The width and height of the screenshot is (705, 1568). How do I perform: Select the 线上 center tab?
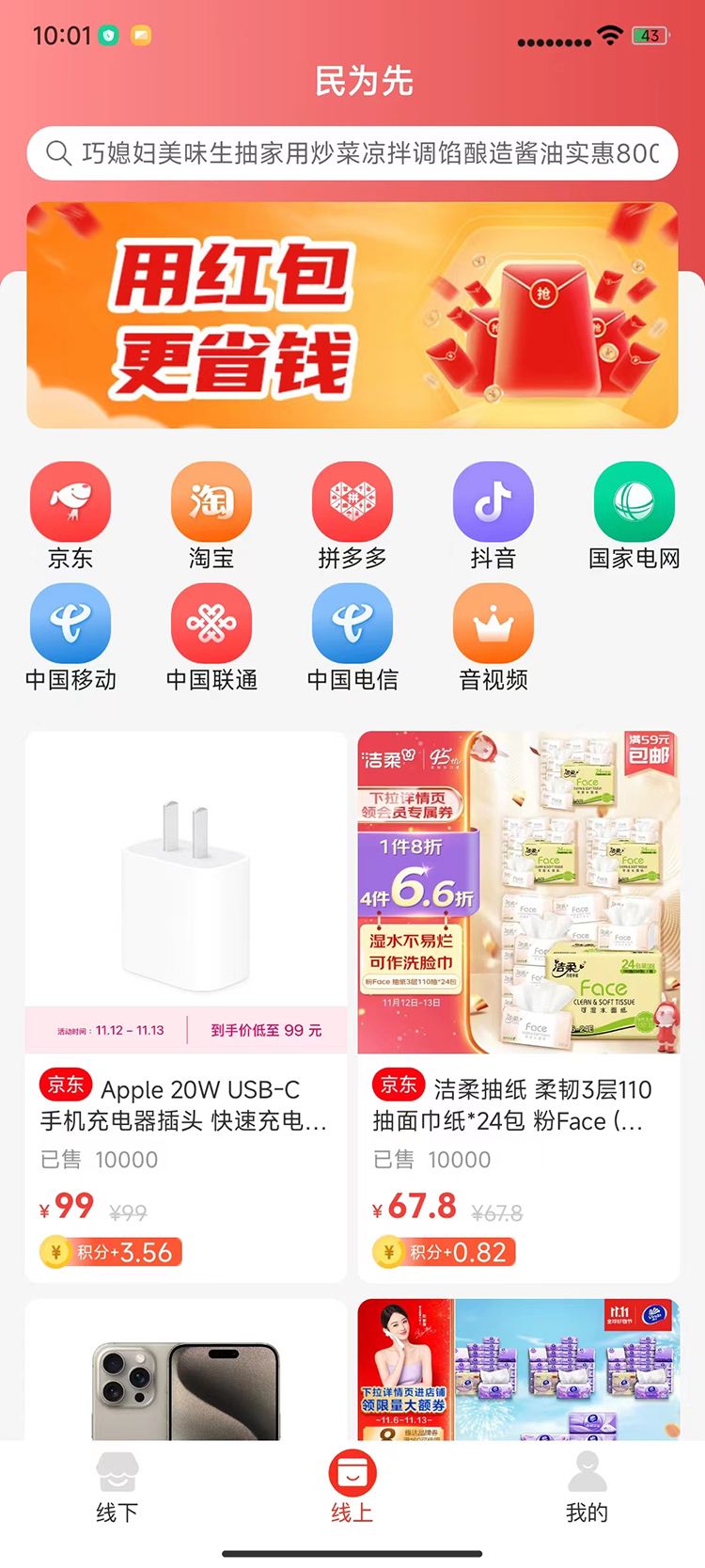click(352, 1496)
